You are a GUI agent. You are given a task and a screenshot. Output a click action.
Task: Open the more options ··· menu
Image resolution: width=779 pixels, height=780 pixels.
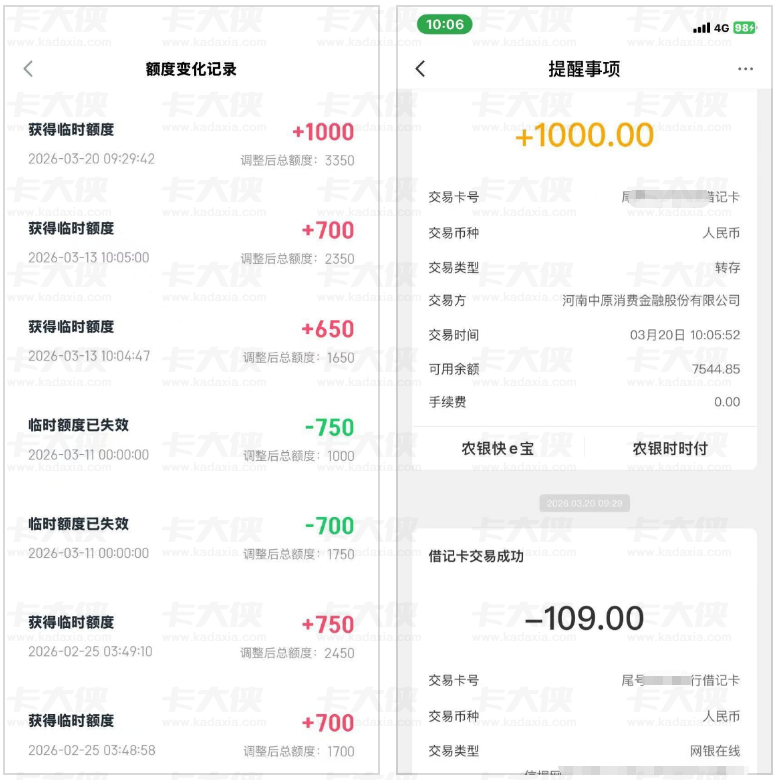click(x=745, y=69)
